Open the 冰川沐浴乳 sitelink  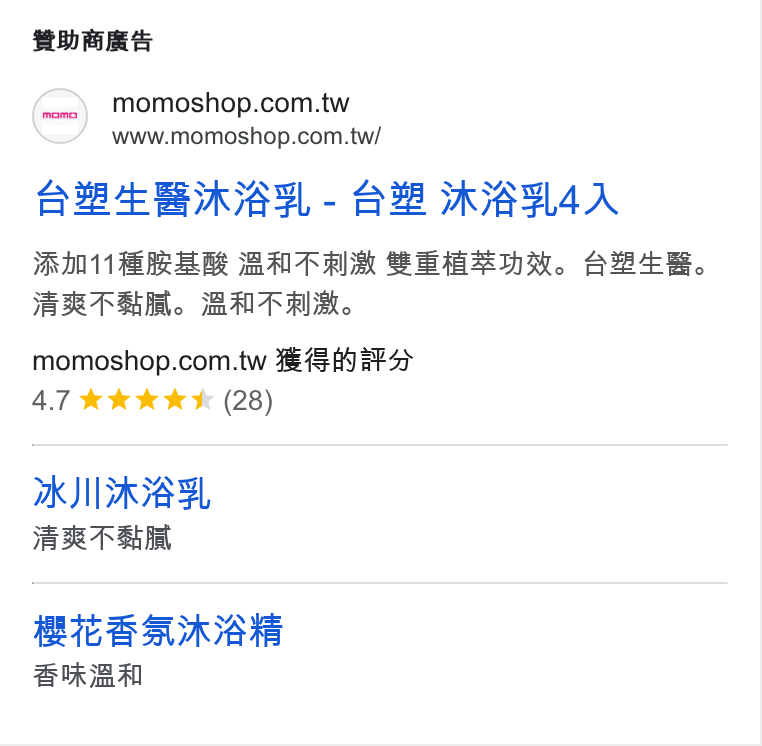(122, 493)
